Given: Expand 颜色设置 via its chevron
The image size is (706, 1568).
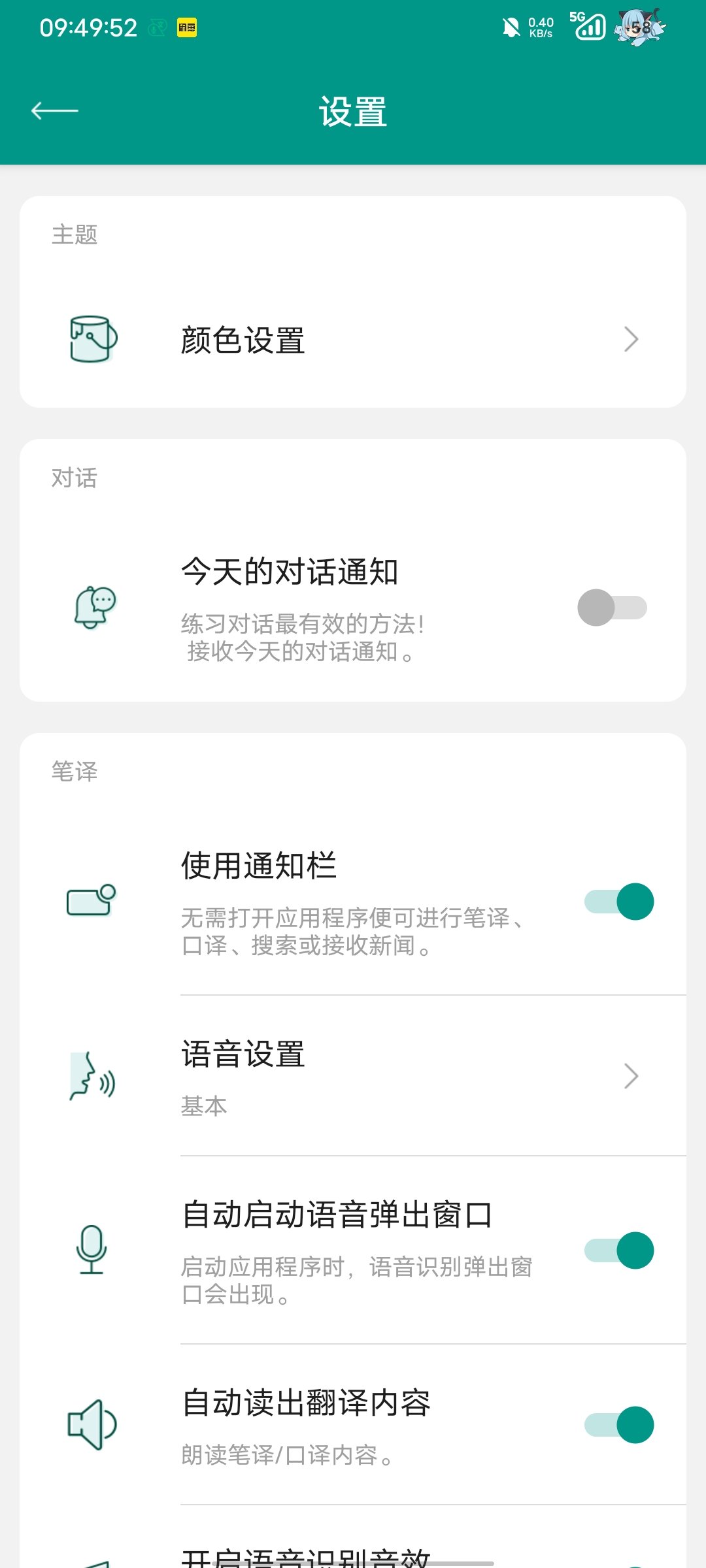Looking at the screenshot, I should click(x=630, y=338).
